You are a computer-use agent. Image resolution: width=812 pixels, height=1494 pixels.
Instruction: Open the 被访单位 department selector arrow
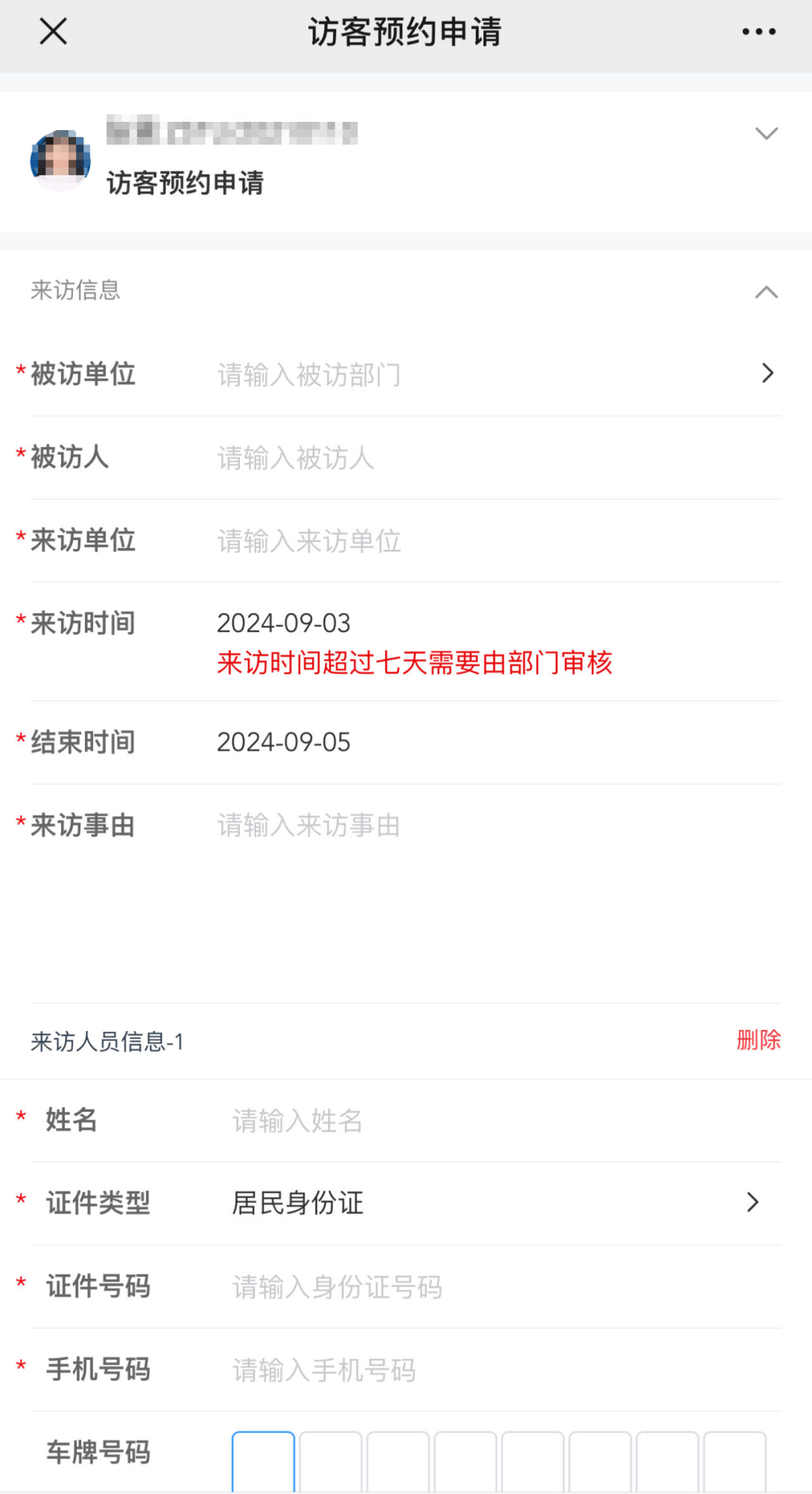[768, 373]
